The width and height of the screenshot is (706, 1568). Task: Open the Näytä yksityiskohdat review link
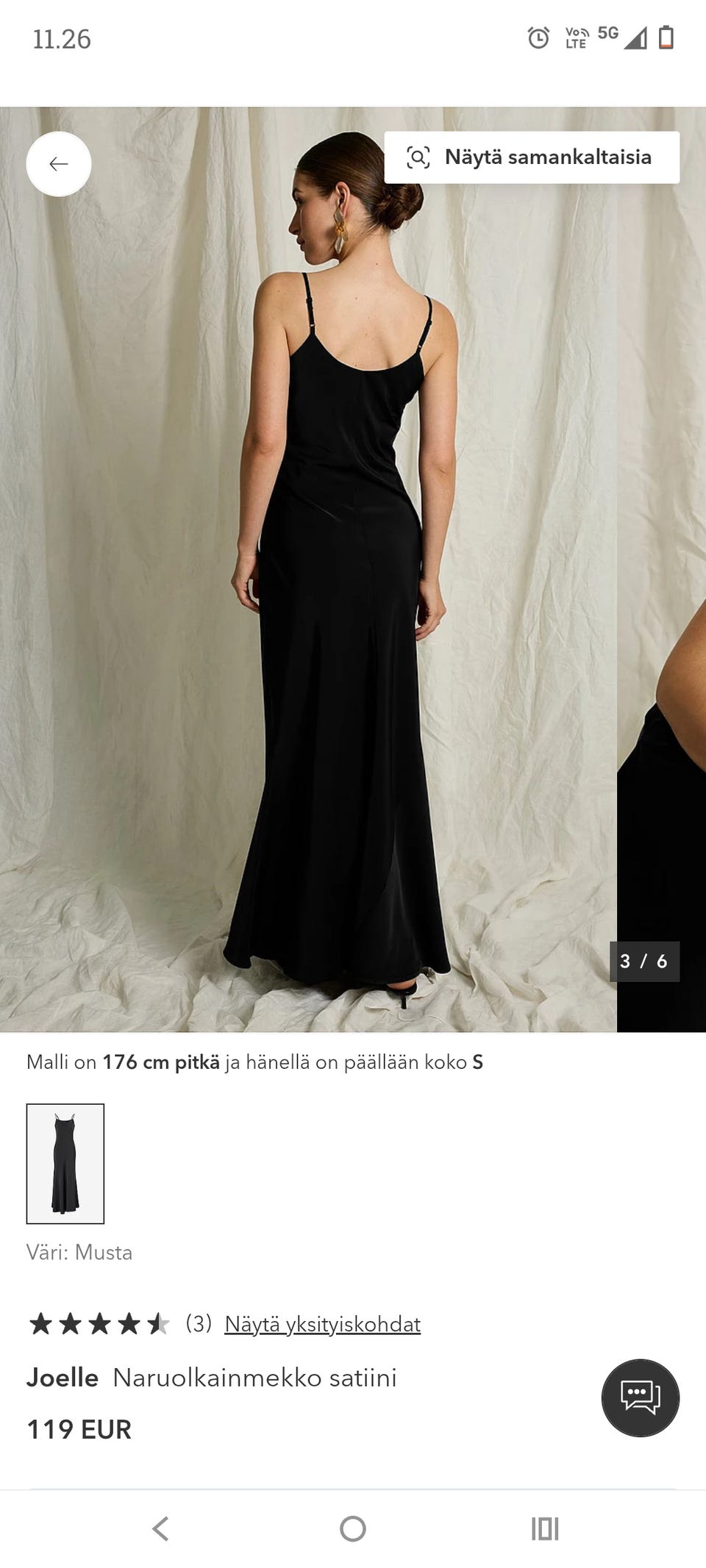tap(322, 1324)
